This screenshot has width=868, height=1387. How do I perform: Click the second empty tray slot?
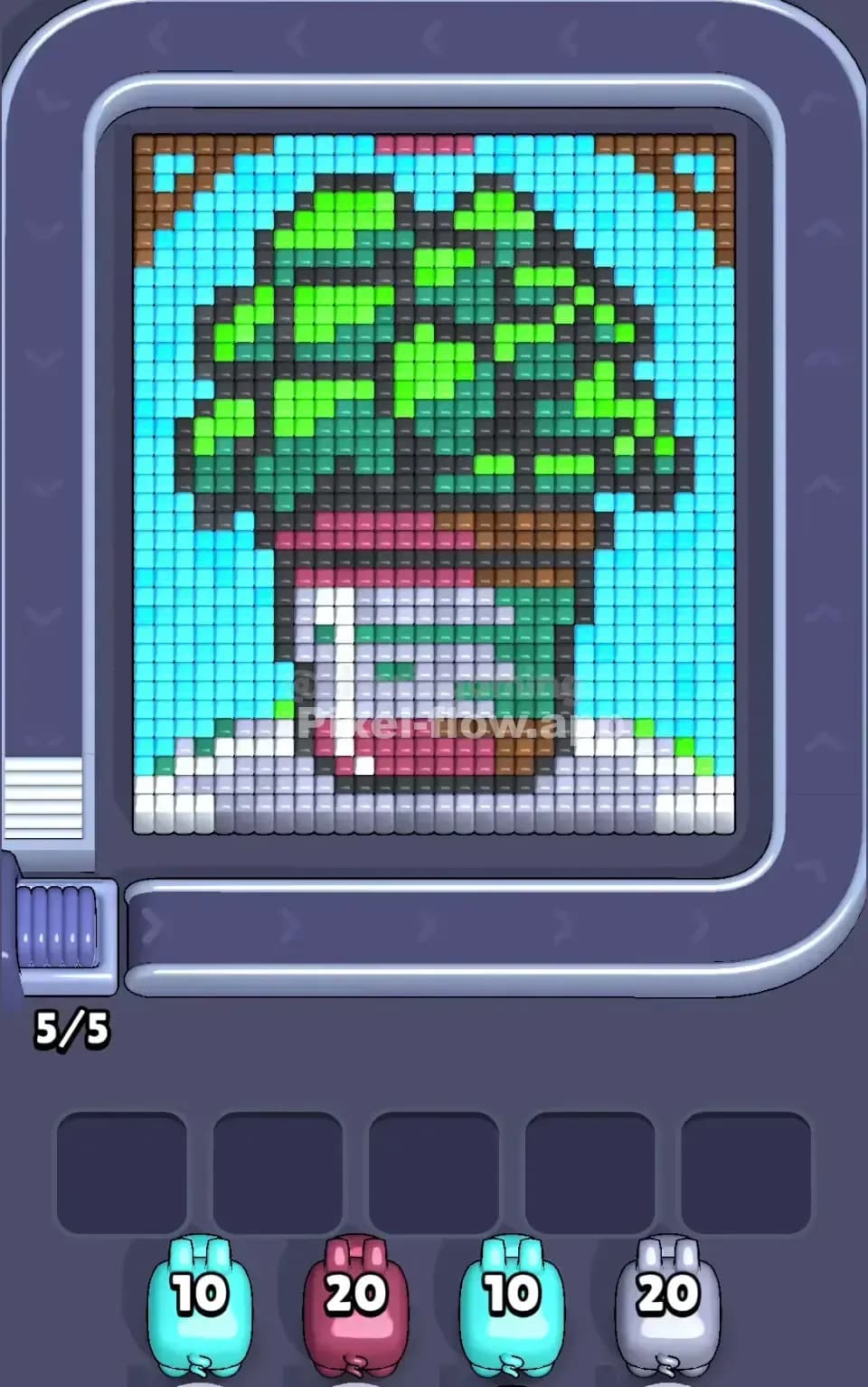277,1172
